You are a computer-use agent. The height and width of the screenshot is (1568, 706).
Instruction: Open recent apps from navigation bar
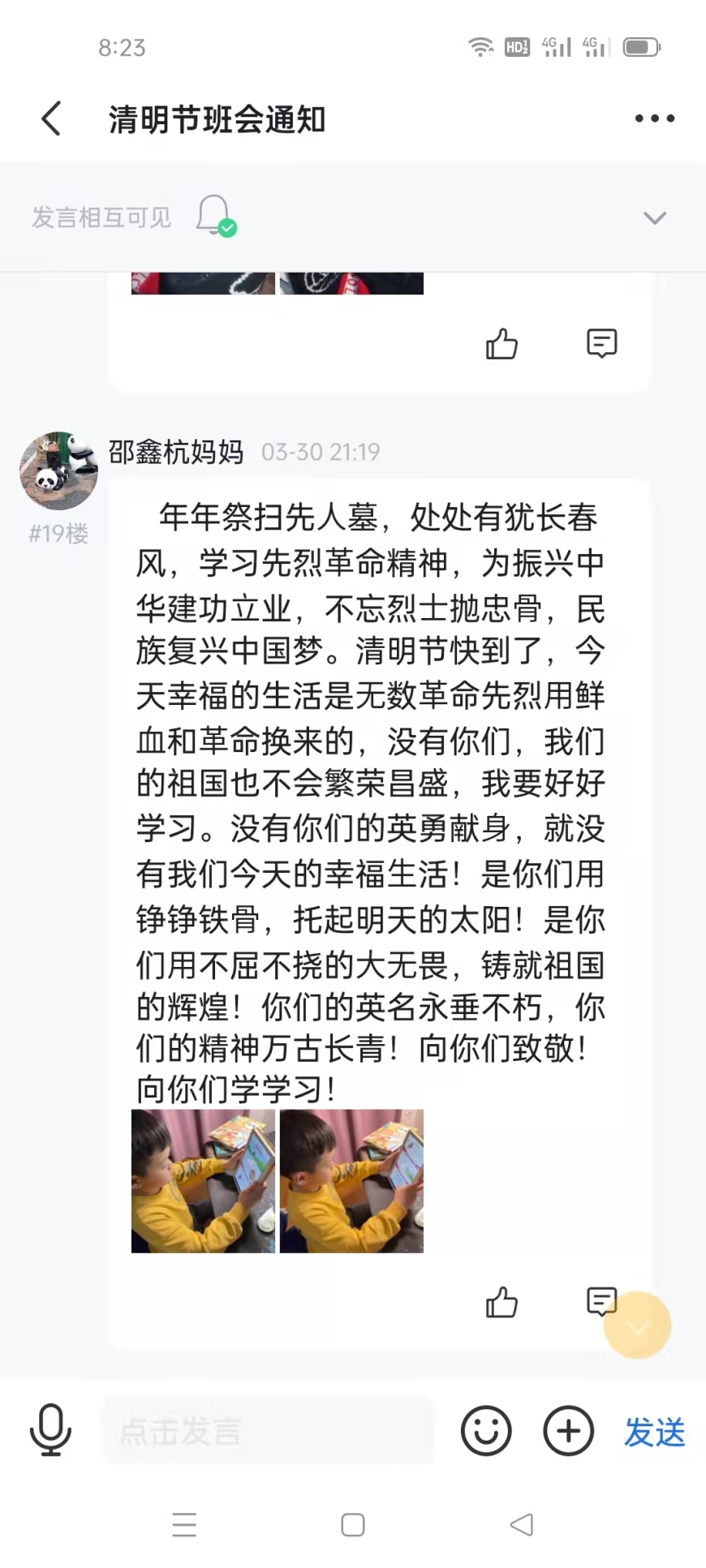[184, 1525]
